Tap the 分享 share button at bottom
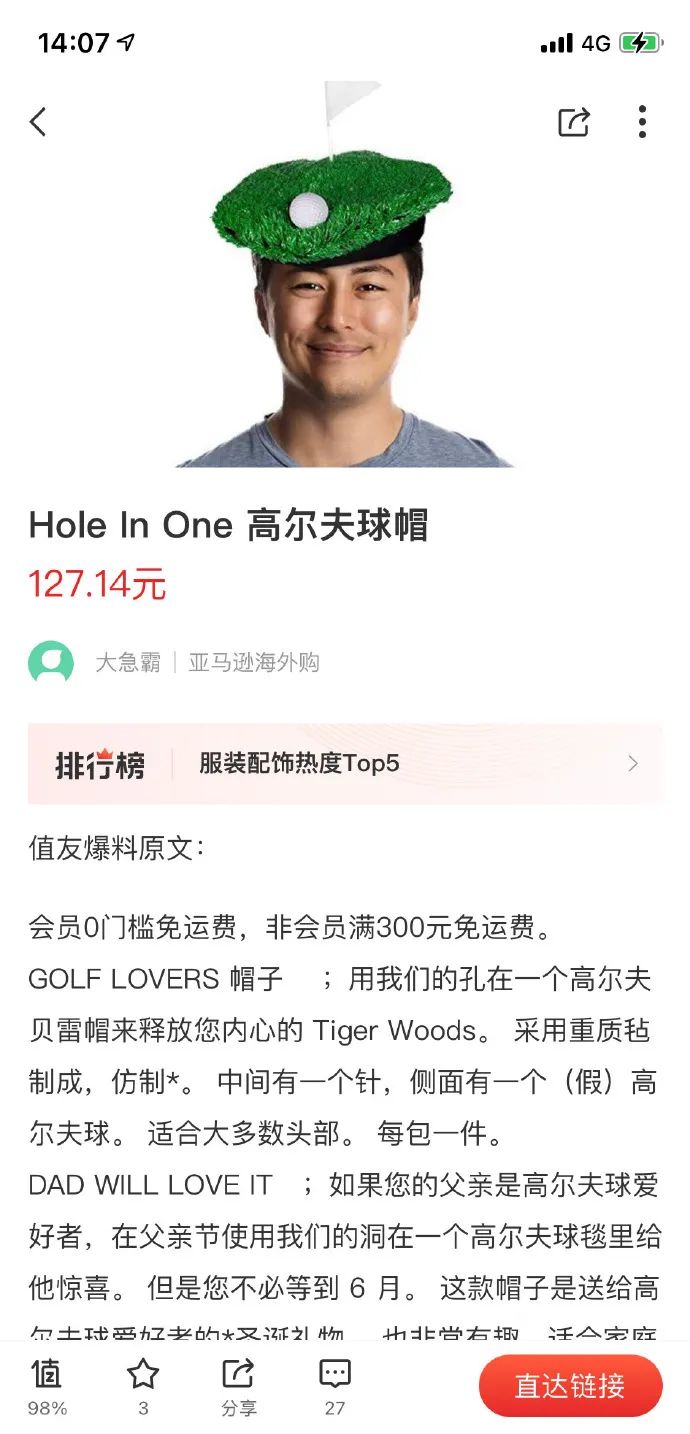The height and width of the screenshot is (1434, 690). tap(238, 1384)
